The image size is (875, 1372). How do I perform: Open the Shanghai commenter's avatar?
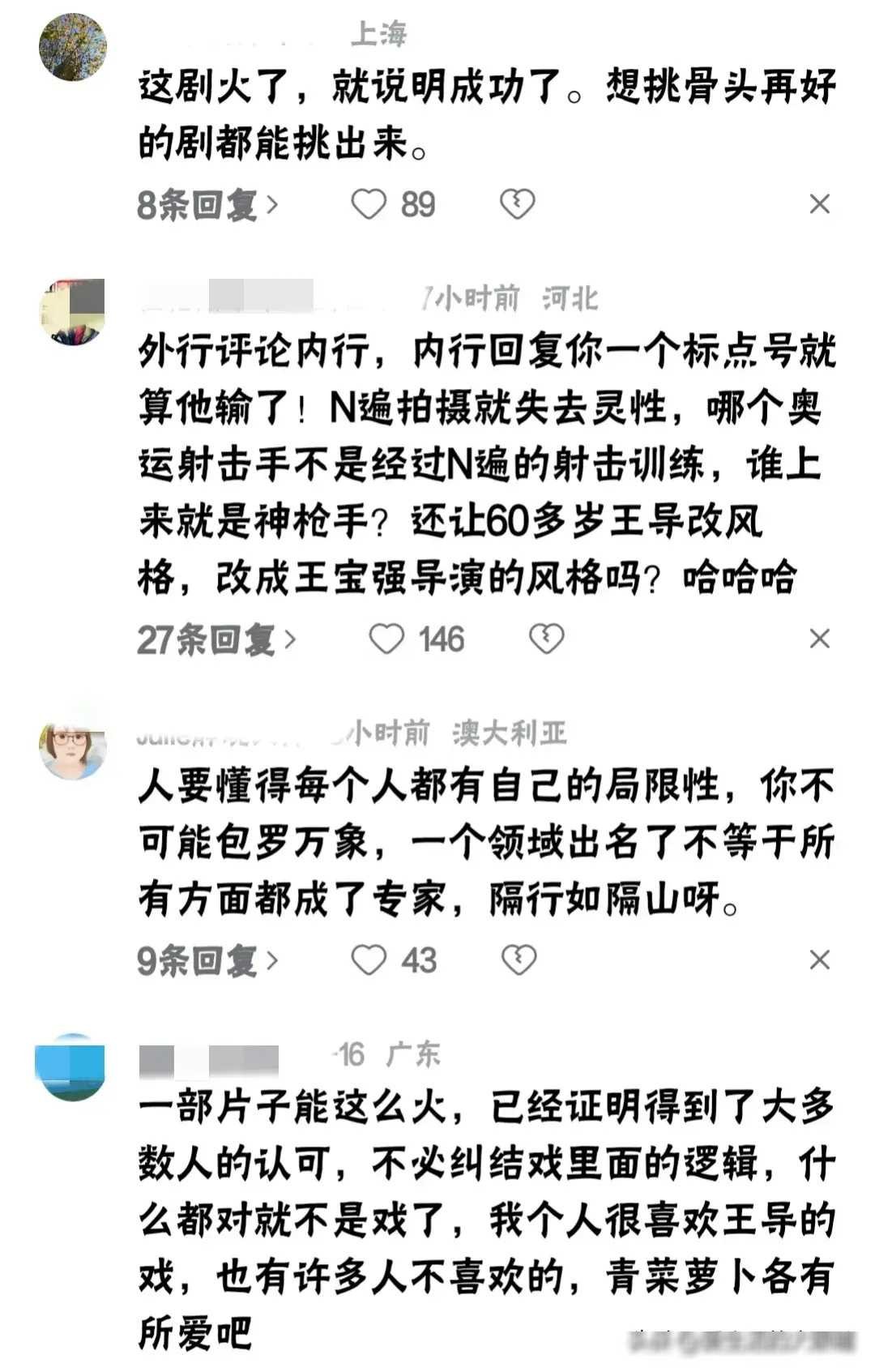click(72, 47)
